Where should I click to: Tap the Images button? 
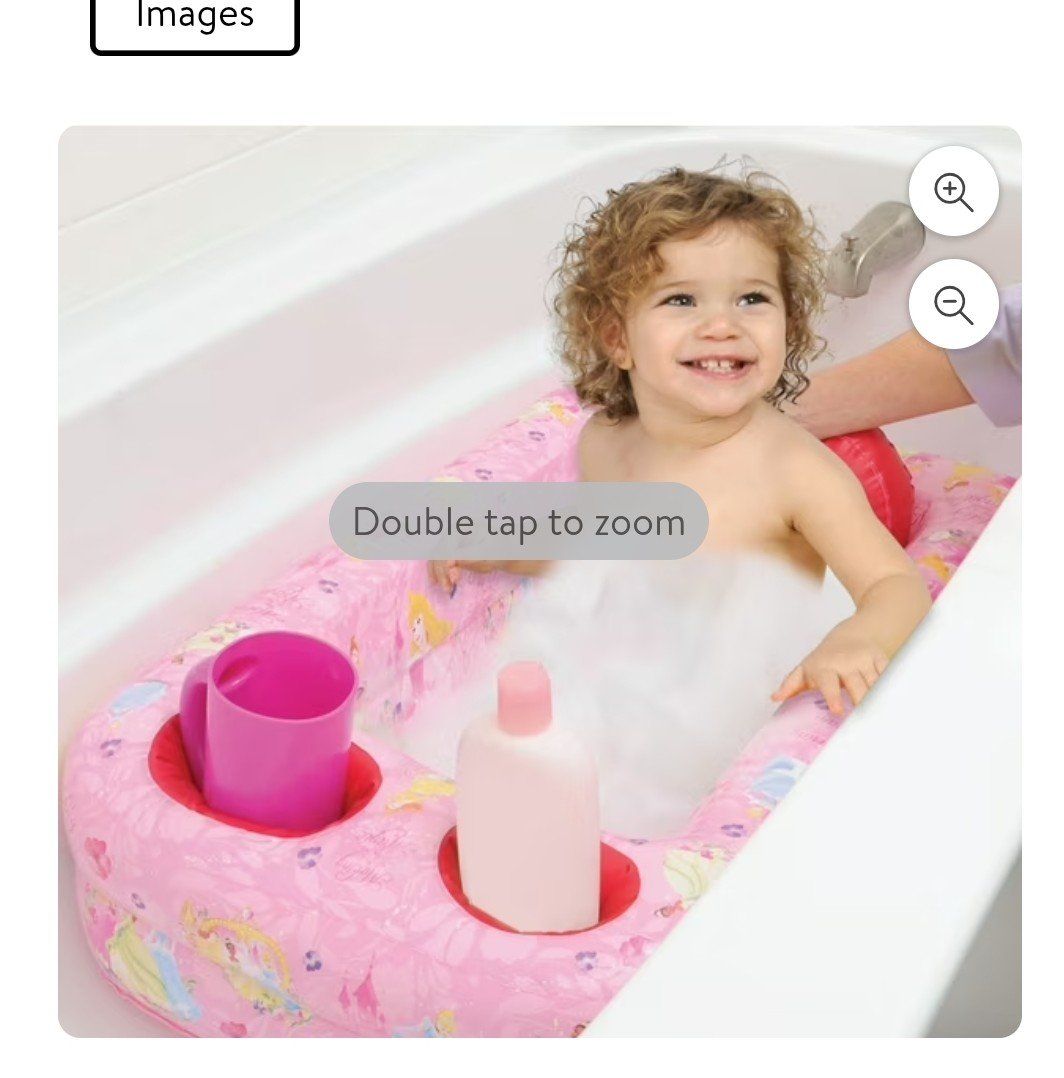[195, 18]
